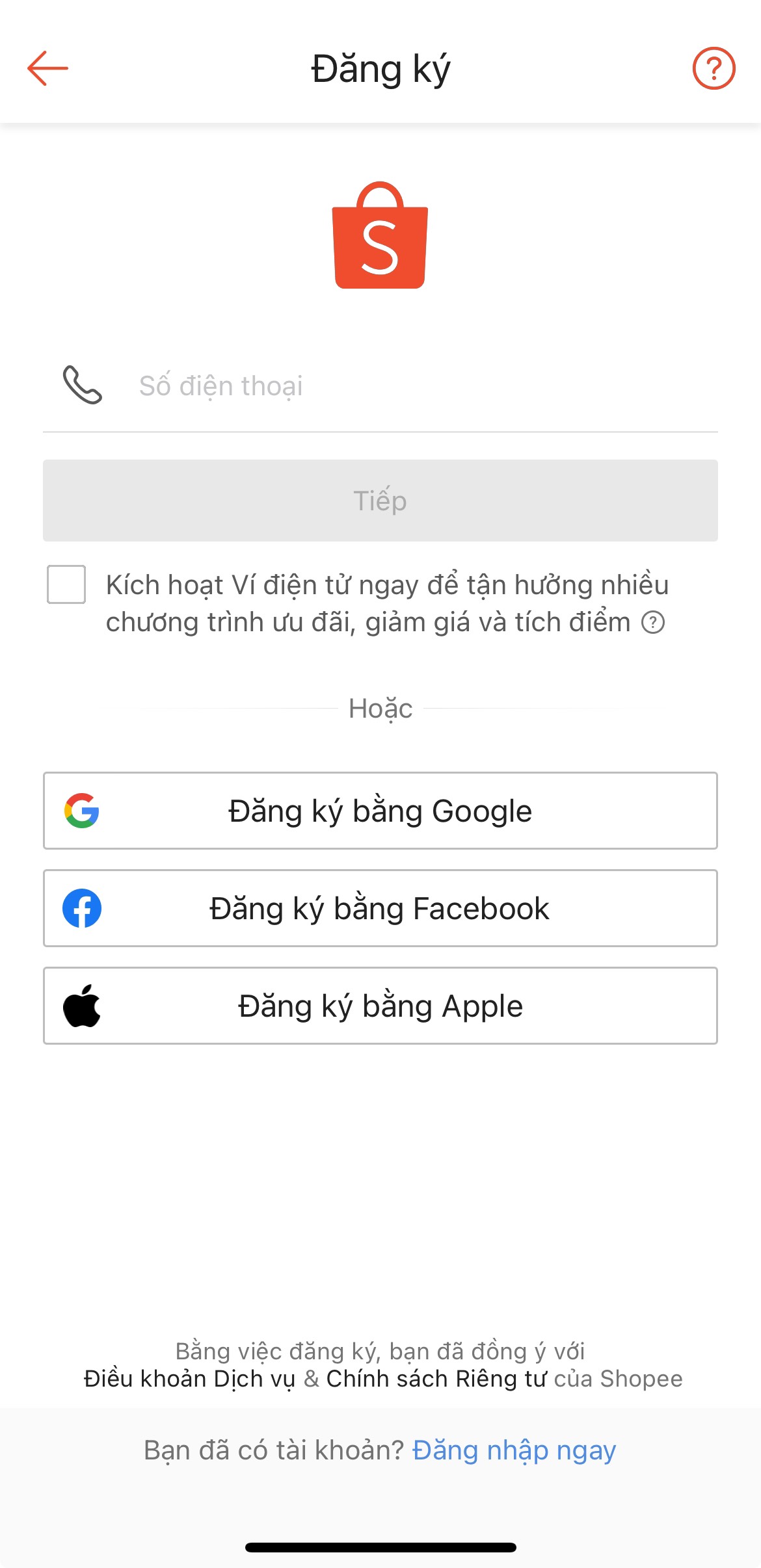Tap the Tiếp button
This screenshot has height=1568, width=761.
tap(380, 501)
